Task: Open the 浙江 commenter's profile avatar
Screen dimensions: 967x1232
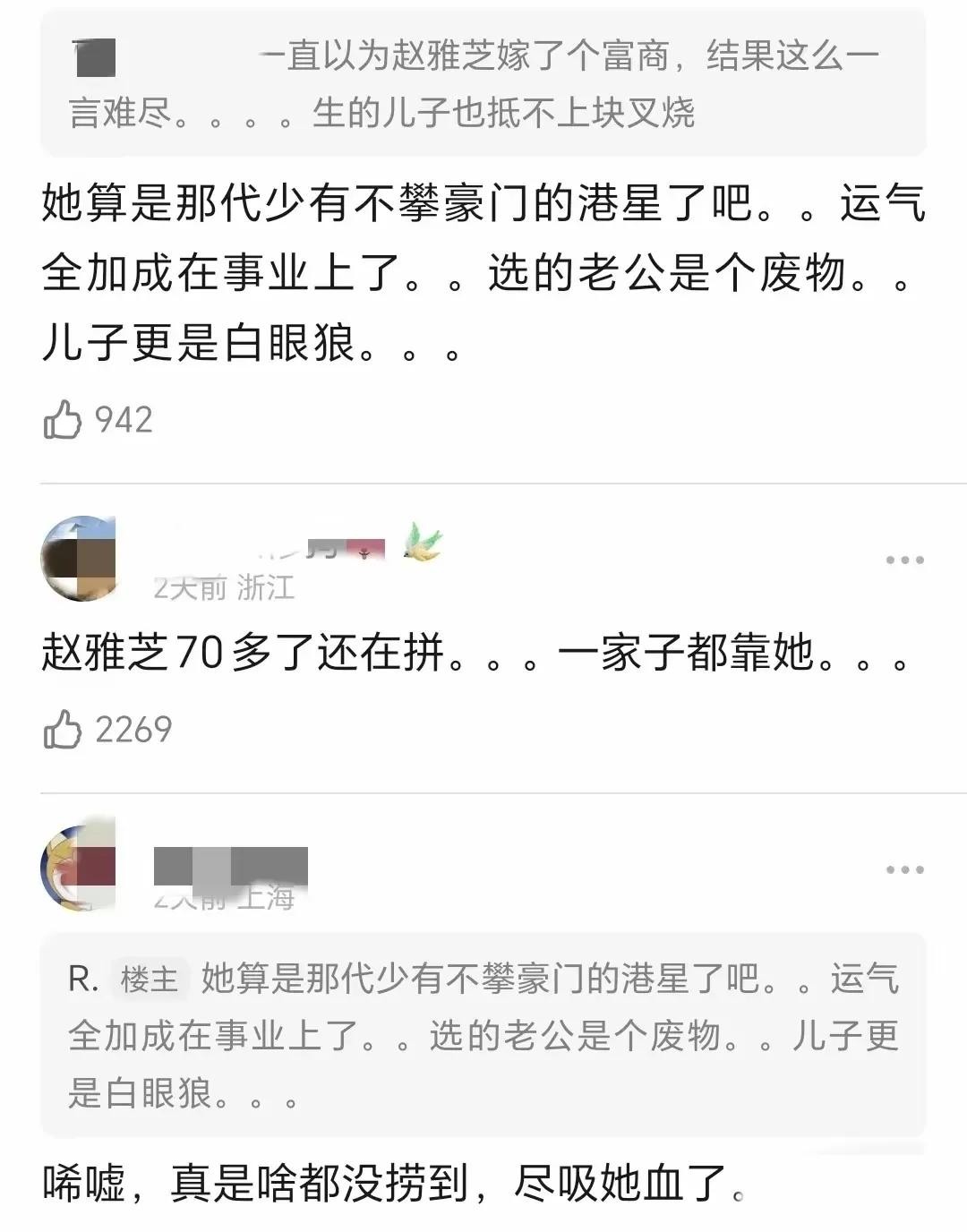Action: click(x=79, y=559)
